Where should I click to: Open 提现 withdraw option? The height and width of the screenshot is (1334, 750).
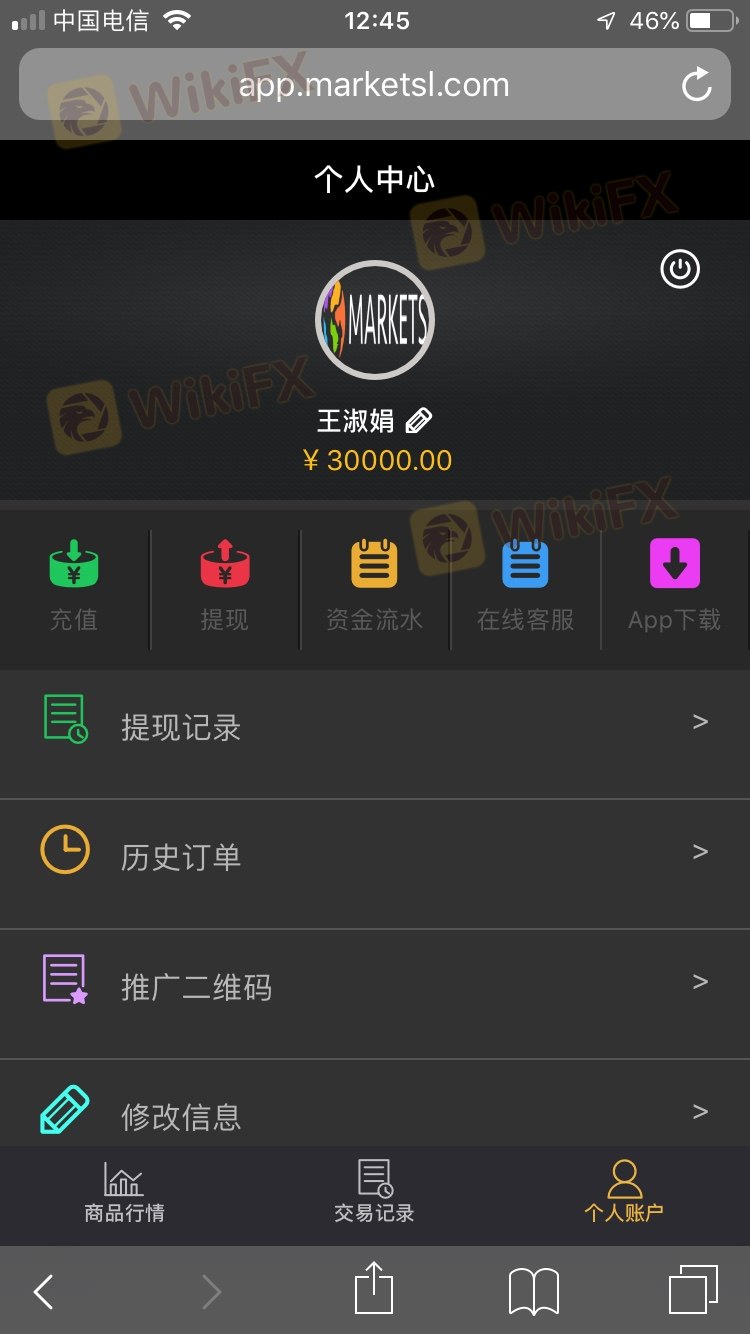[x=224, y=585]
